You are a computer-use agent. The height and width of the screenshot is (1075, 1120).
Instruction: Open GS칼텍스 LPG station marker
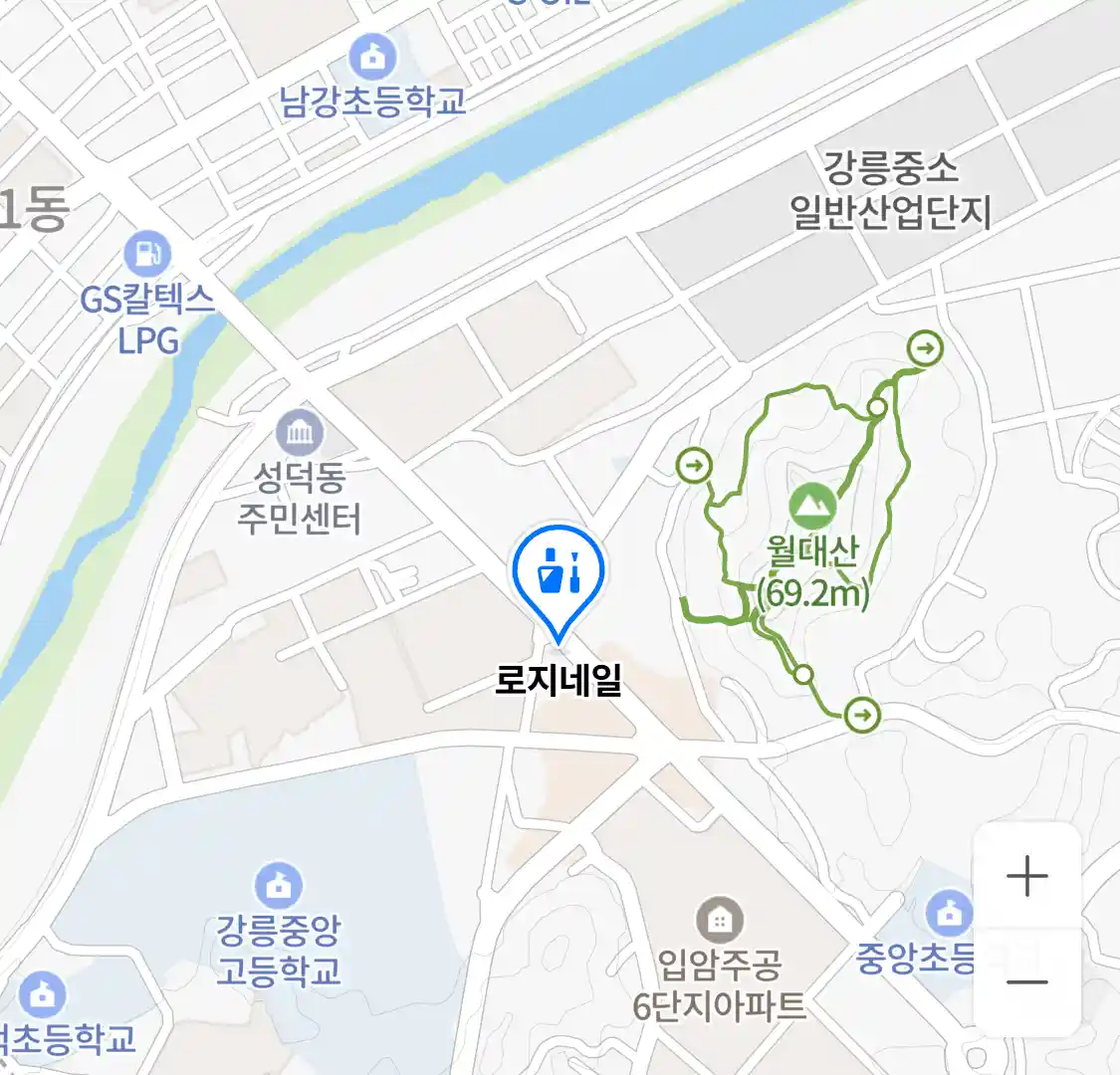148,253
